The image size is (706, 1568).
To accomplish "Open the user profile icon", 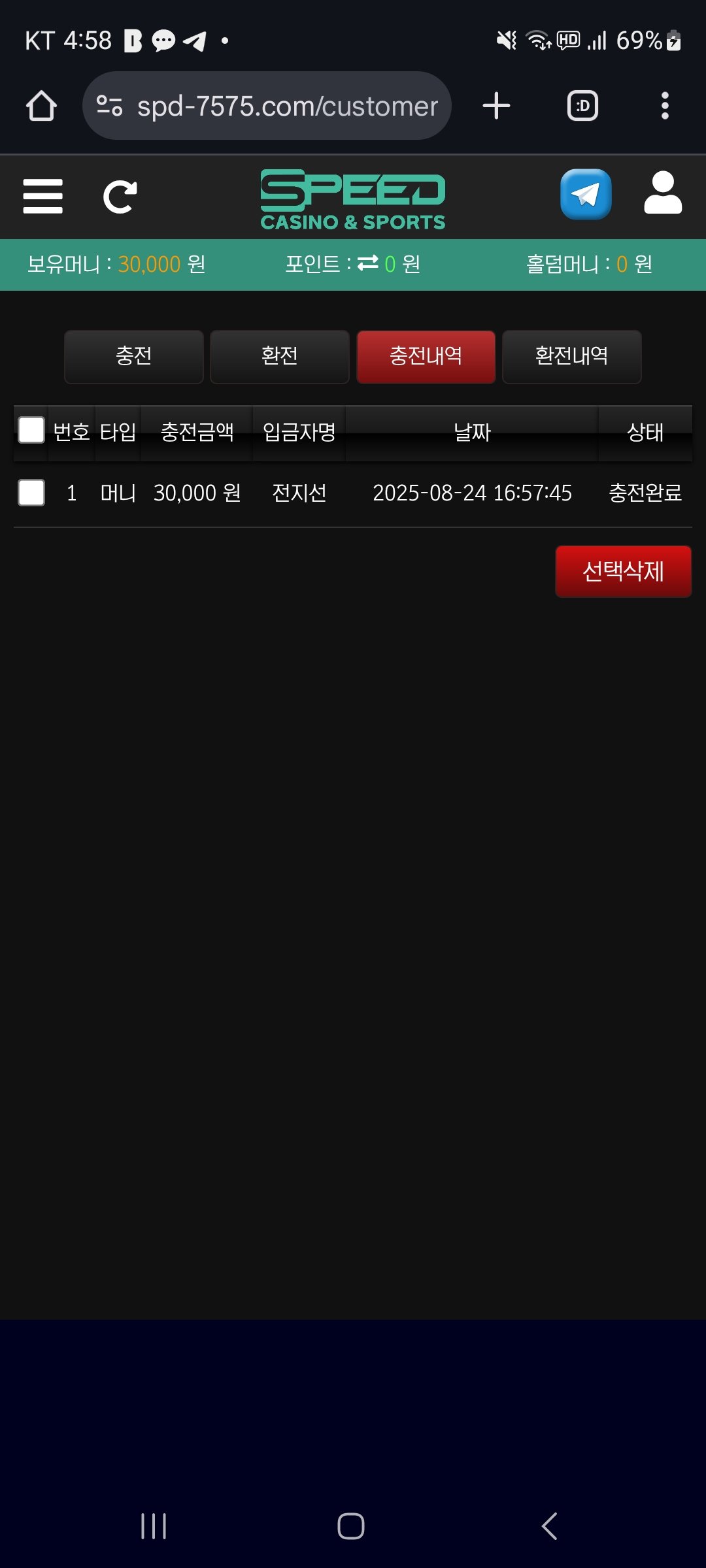I will point(663,193).
